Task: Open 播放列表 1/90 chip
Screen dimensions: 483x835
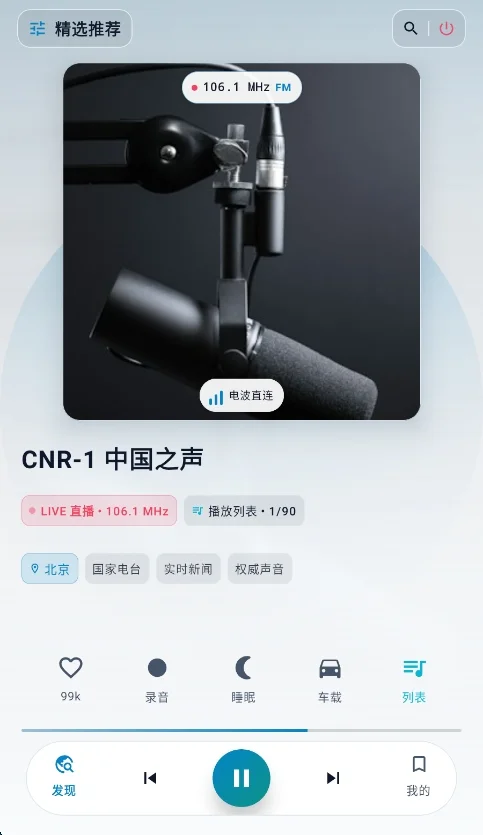Action: coord(244,511)
